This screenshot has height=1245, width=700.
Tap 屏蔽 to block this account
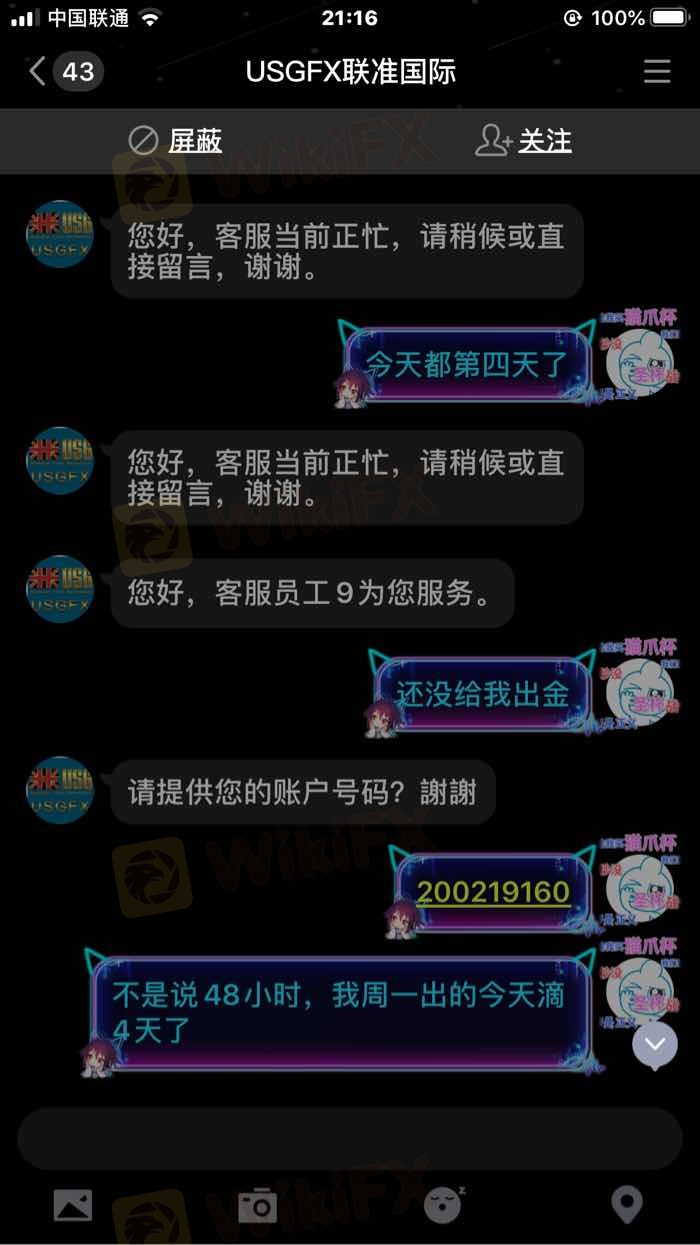(176, 141)
